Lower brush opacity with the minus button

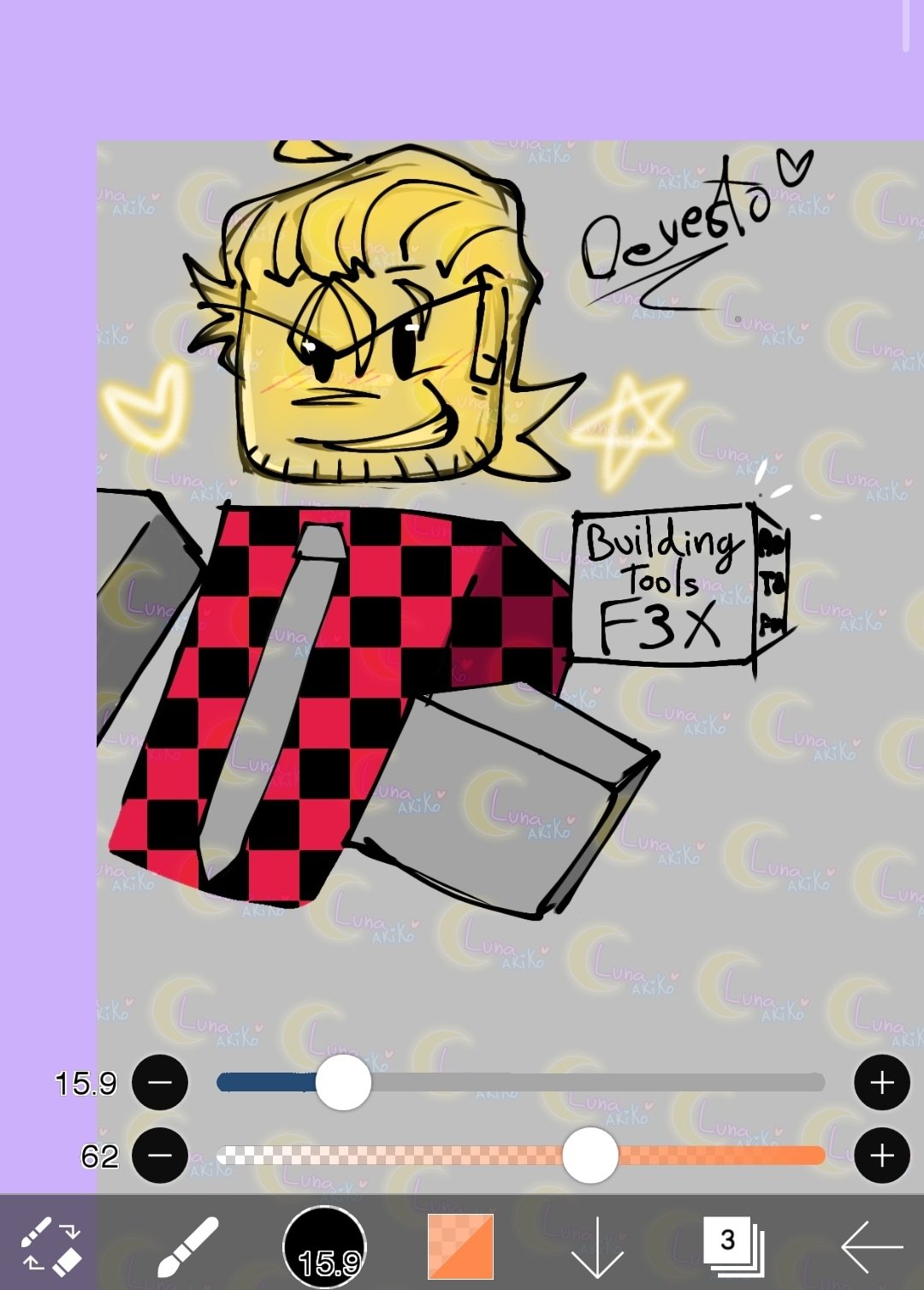coord(160,1156)
